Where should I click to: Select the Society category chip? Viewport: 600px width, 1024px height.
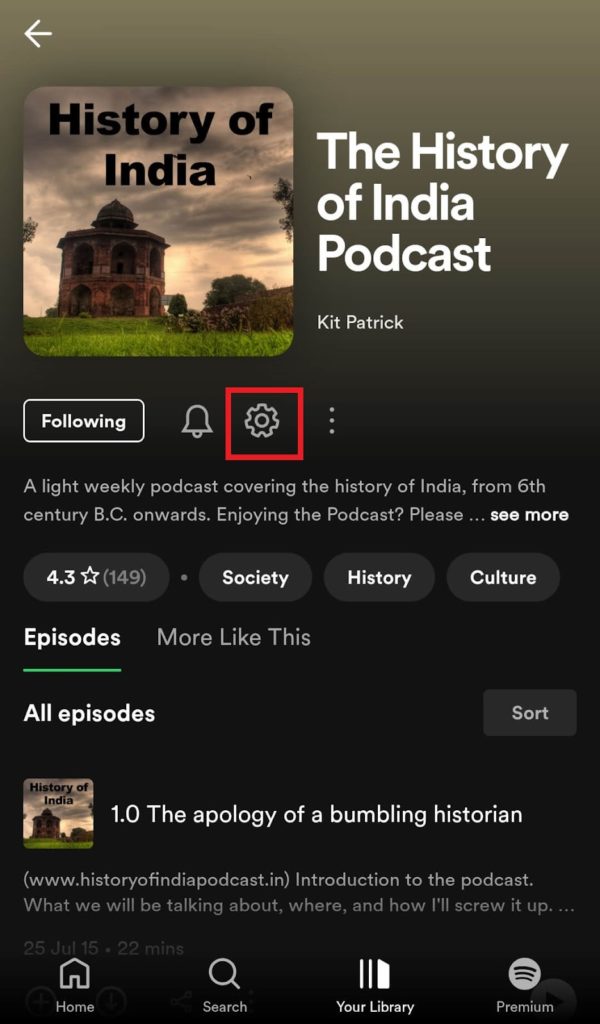[255, 577]
